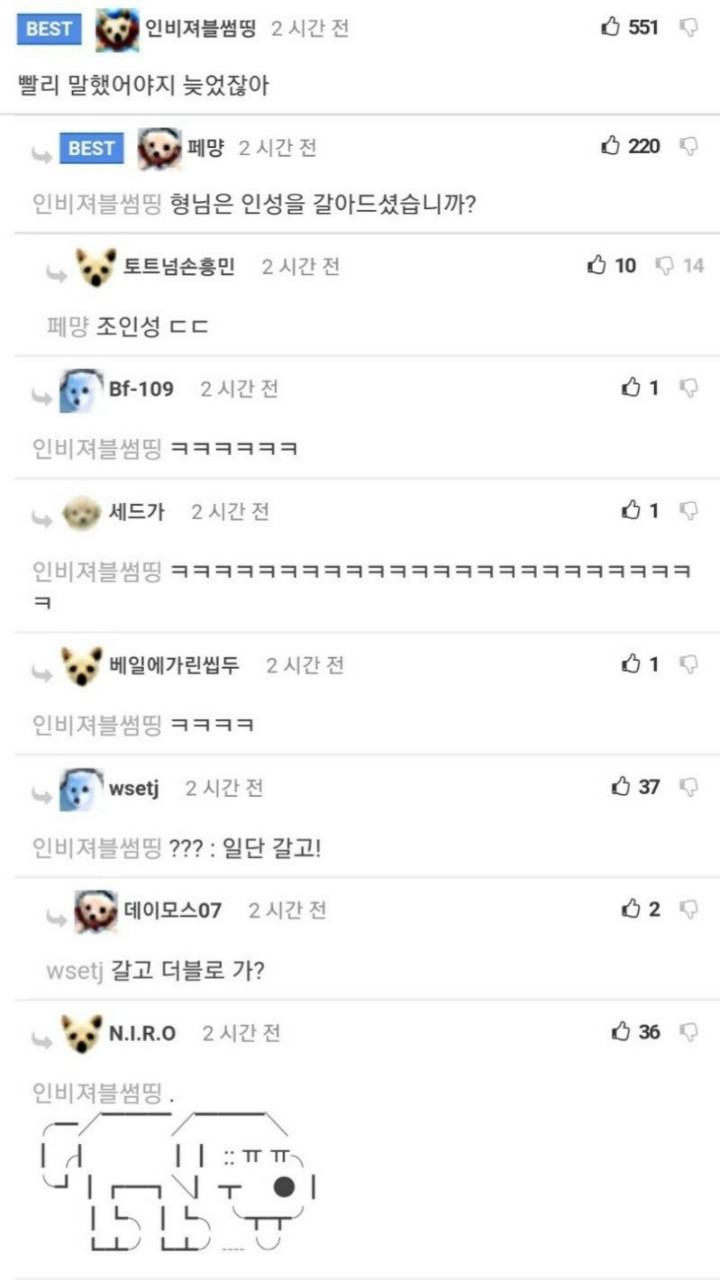View N.I.R.O's profile from username
The height and width of the screenshot is (1280, 720).
[142, 1033]
